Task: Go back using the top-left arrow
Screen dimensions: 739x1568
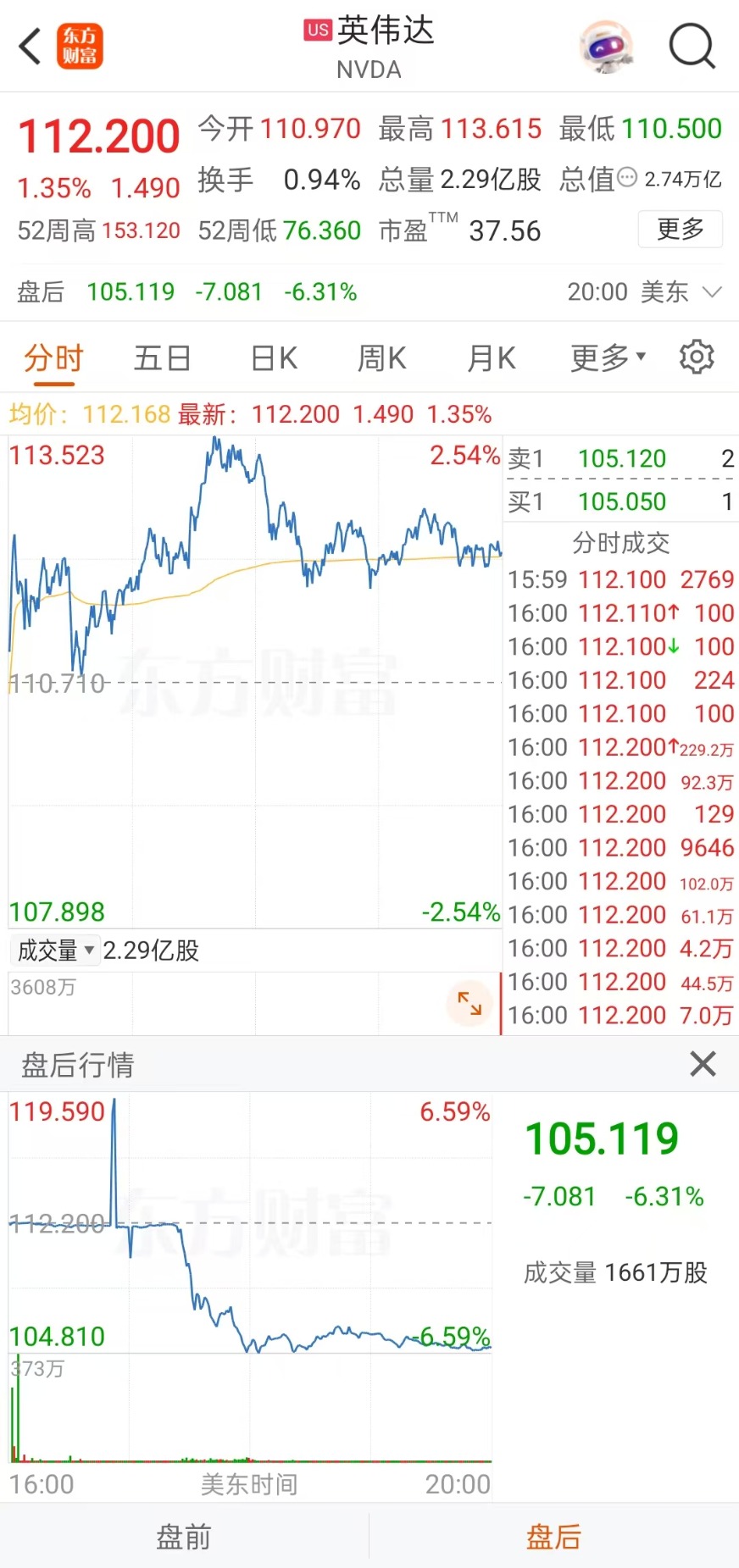Action: coord(31,47)
